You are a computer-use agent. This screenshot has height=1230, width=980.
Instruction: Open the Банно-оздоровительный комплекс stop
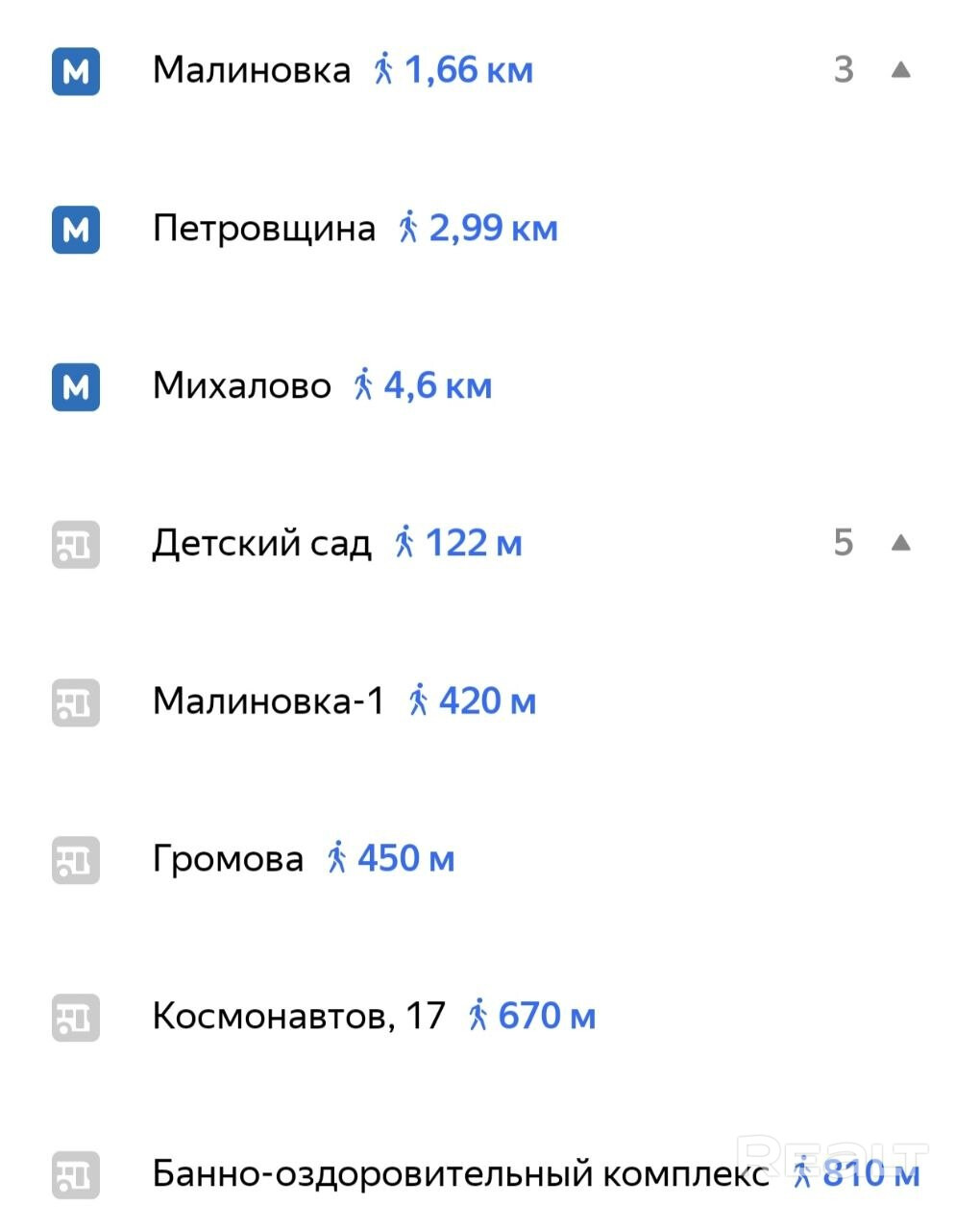460,1174
